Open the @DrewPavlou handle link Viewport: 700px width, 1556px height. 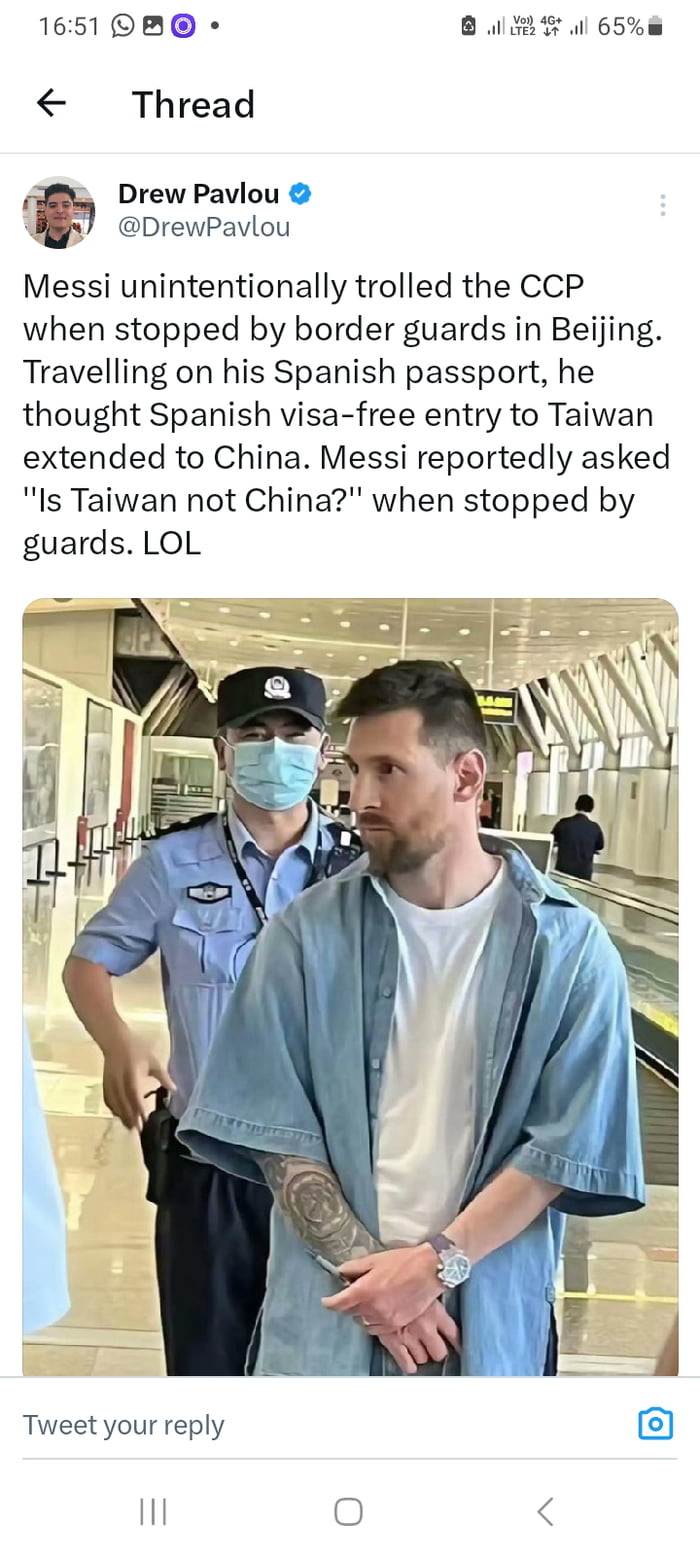(204, 227)
